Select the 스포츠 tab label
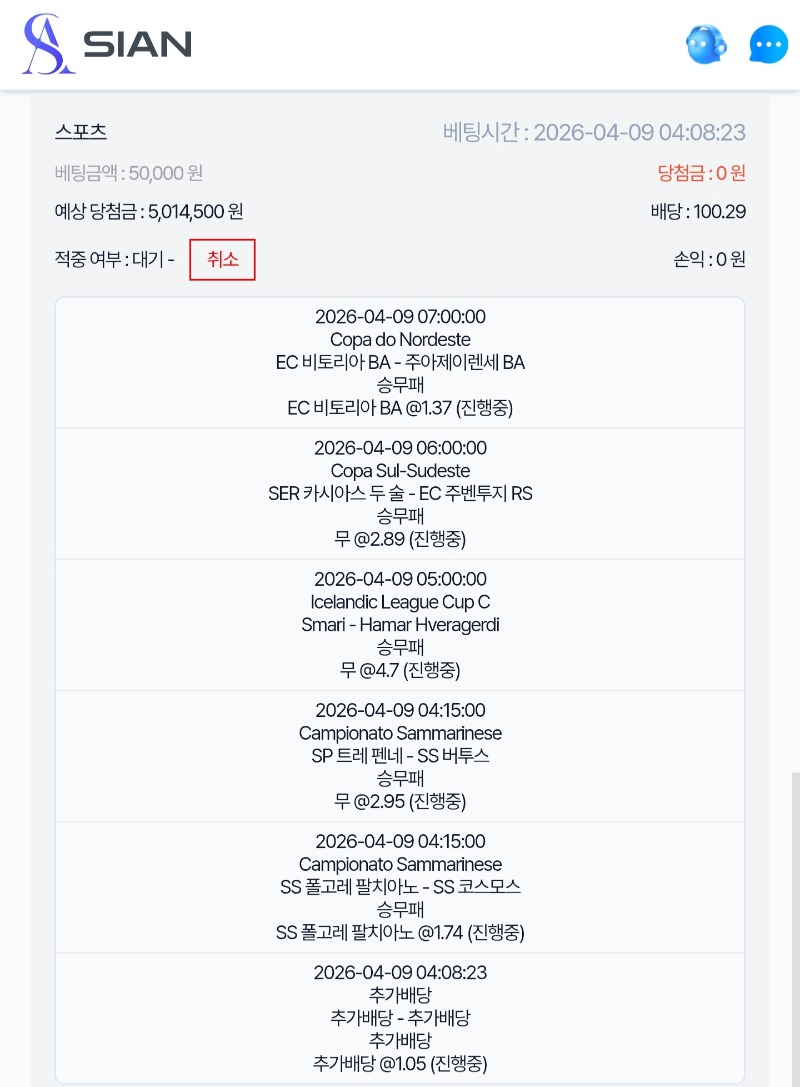This screenshot has width=800, height=1087. point(80,131)
